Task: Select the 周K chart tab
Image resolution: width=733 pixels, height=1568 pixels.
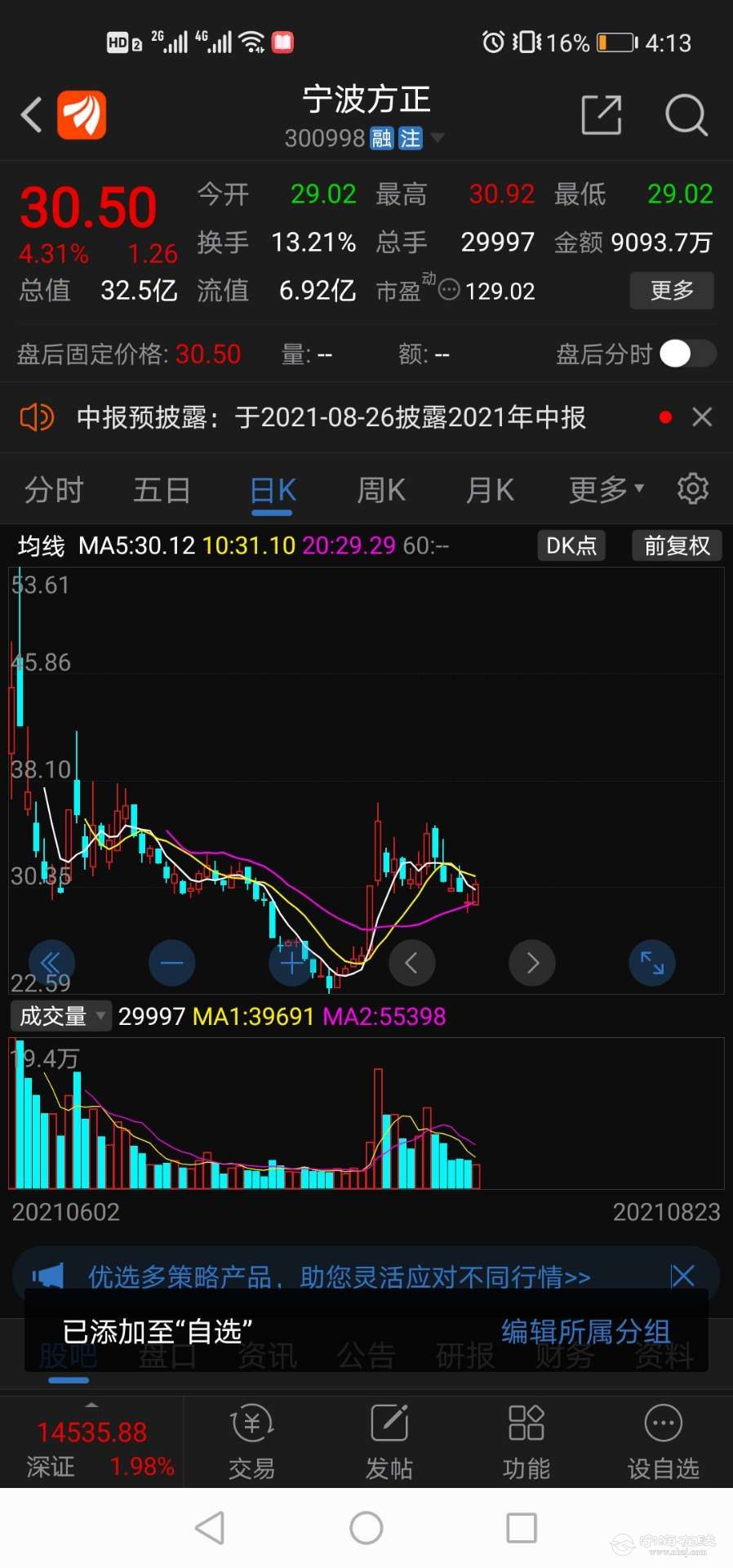Action: point(380,490)
